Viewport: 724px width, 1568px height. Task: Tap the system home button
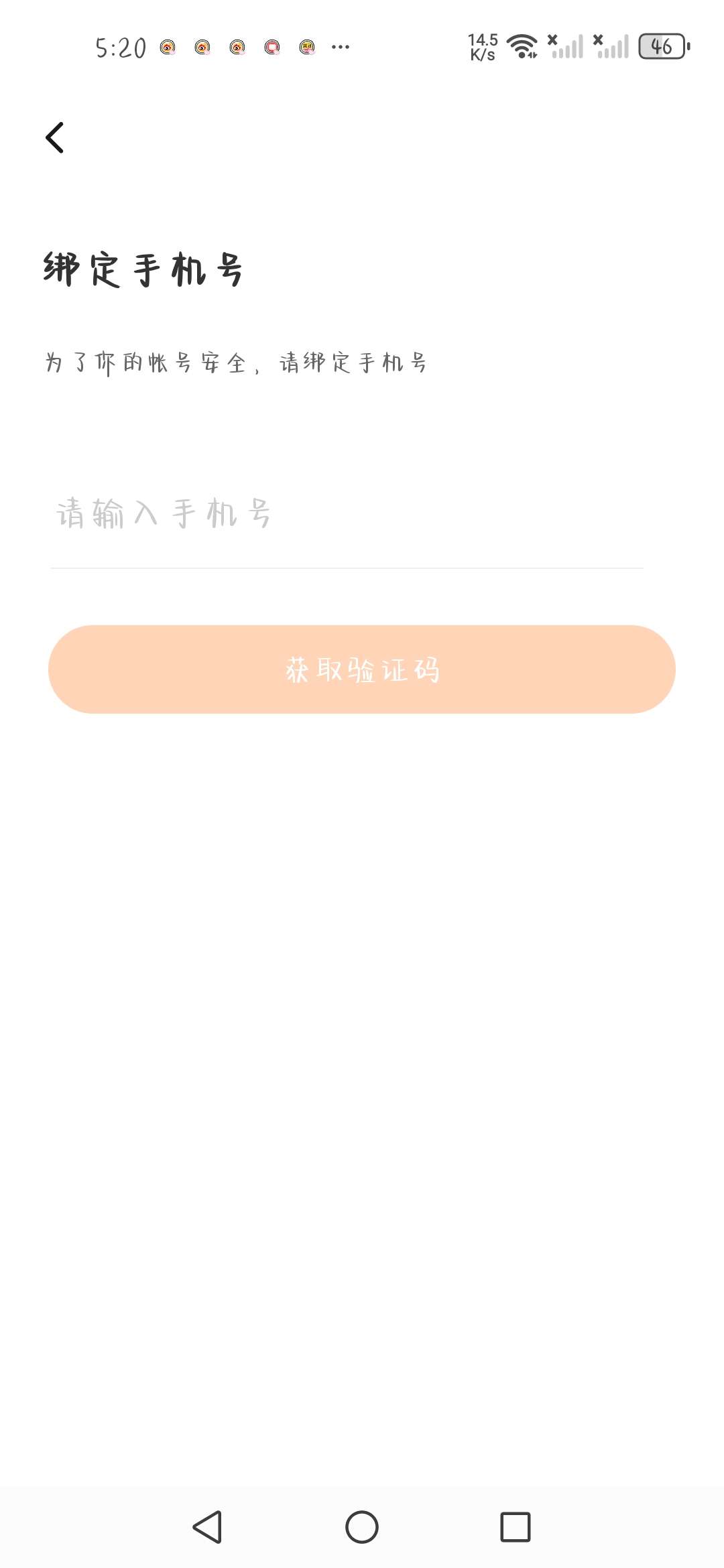tap(361, 1527)
